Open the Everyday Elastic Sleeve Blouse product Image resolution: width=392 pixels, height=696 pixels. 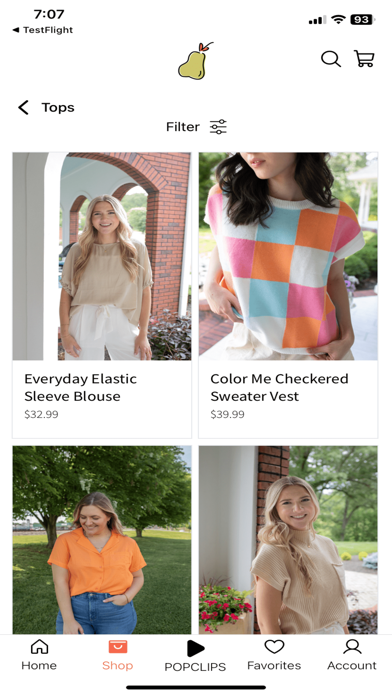pos(102,295)
